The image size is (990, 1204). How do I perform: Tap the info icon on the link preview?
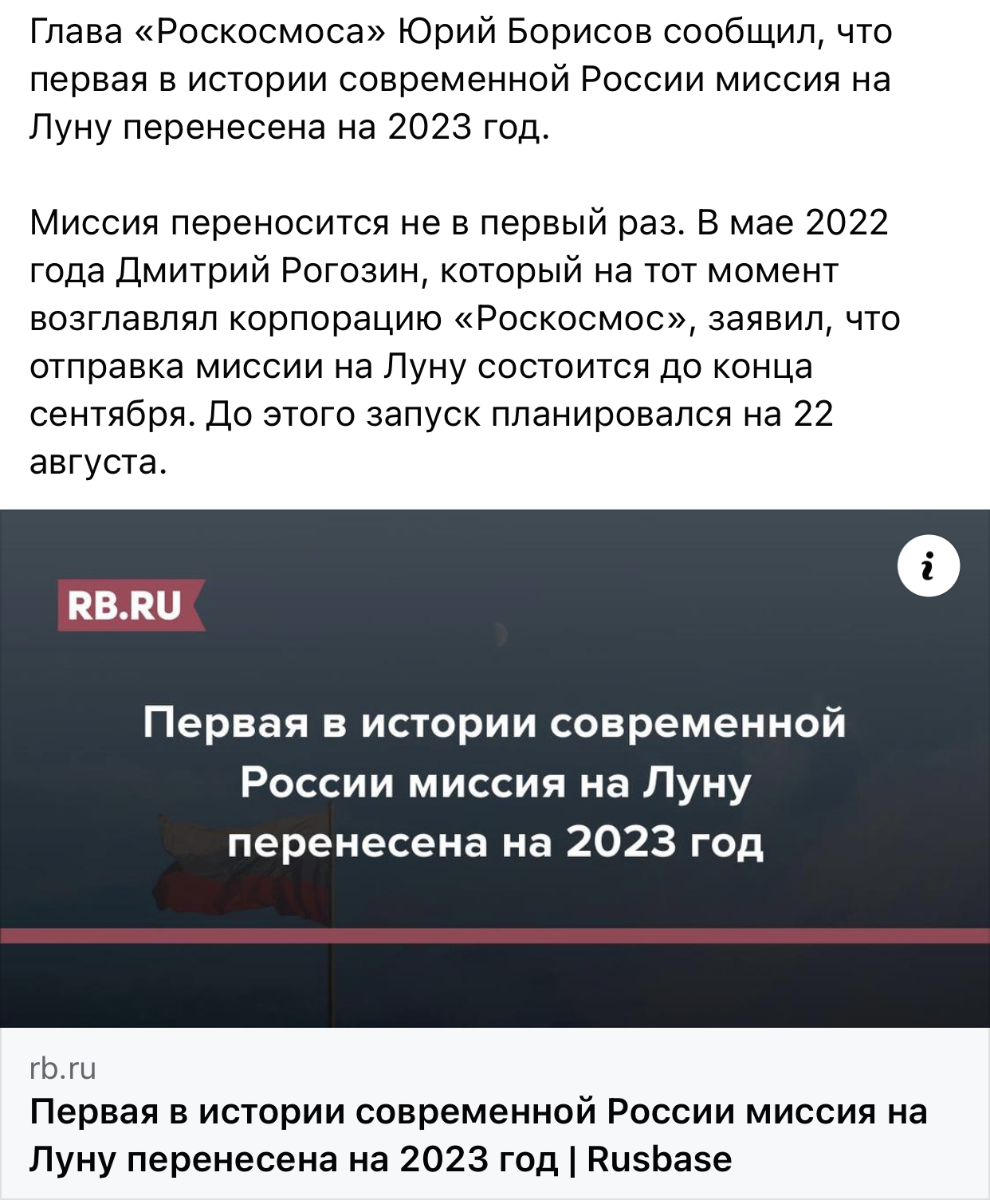click(x=928, y=565)
